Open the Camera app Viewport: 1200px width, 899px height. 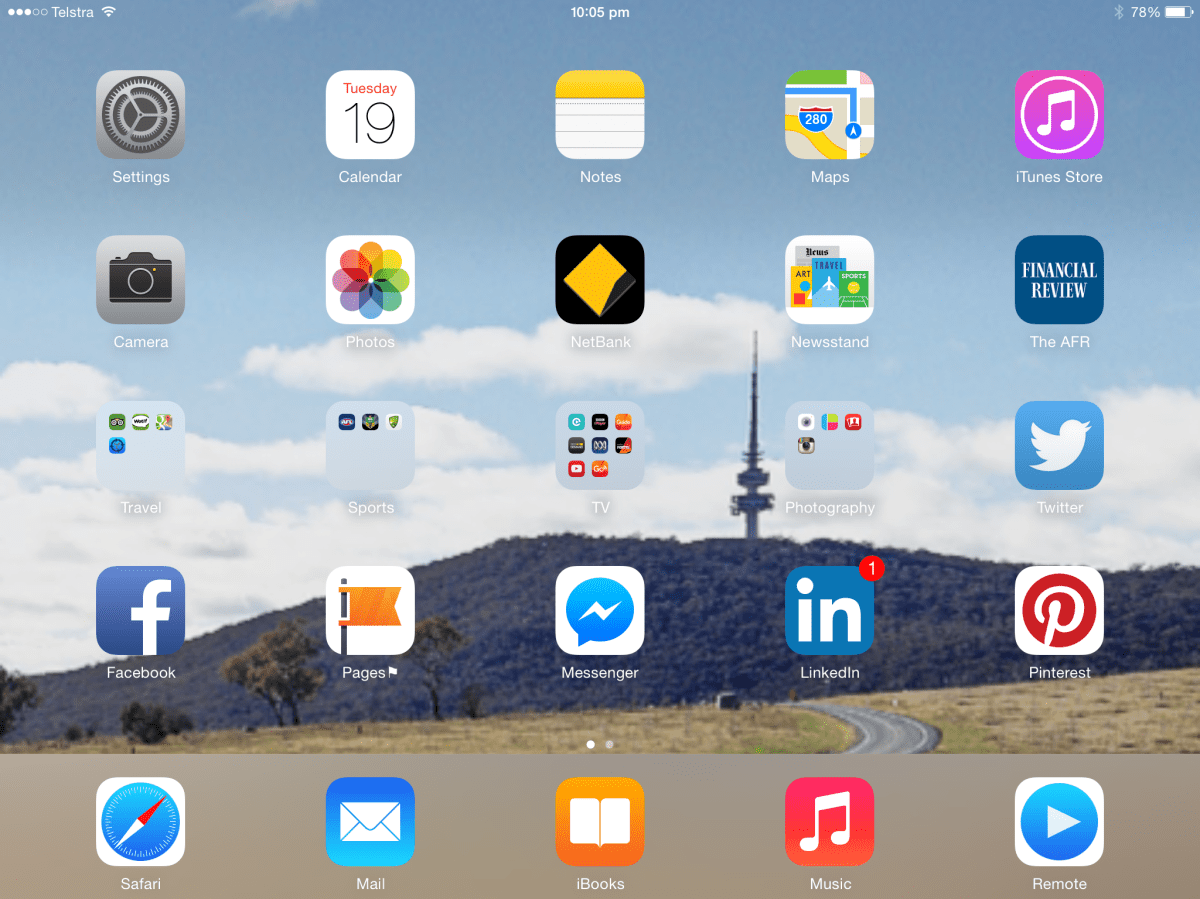coord(140,280)
